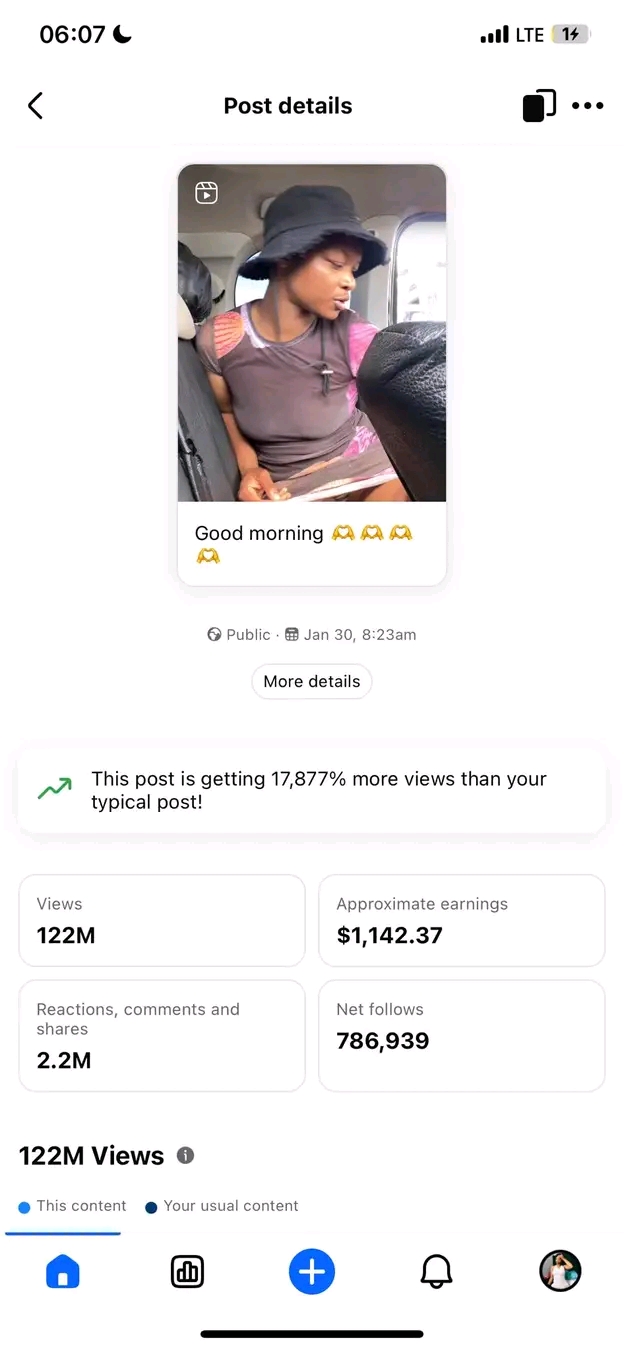Open the profile picture tab
Screen dimensions: 624x1350
pyautogui.click(x=560, y=1272)
